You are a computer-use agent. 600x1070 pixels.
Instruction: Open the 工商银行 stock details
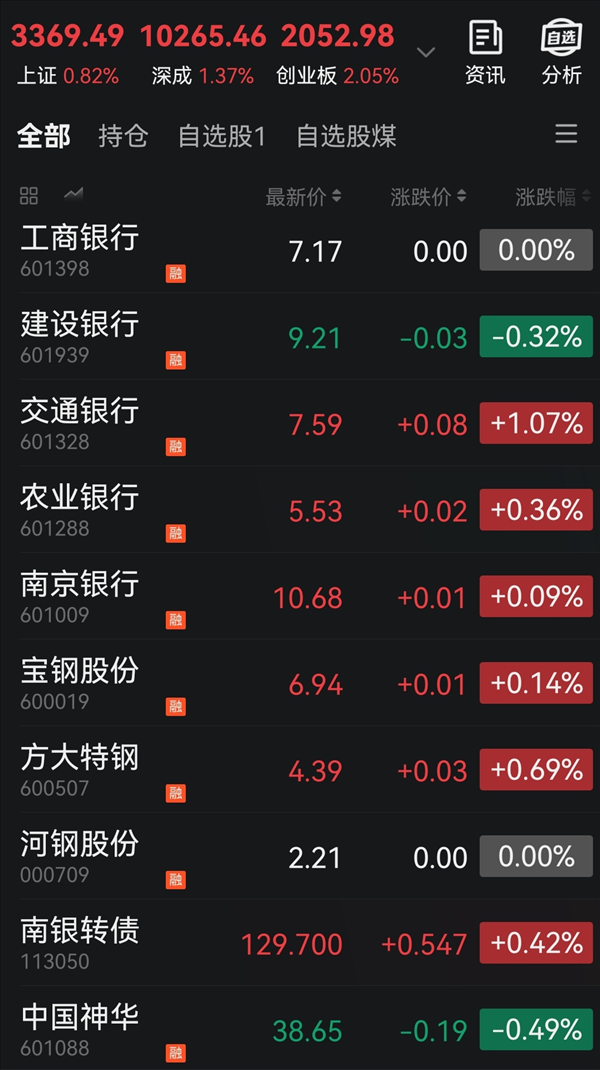pos(300,250)
